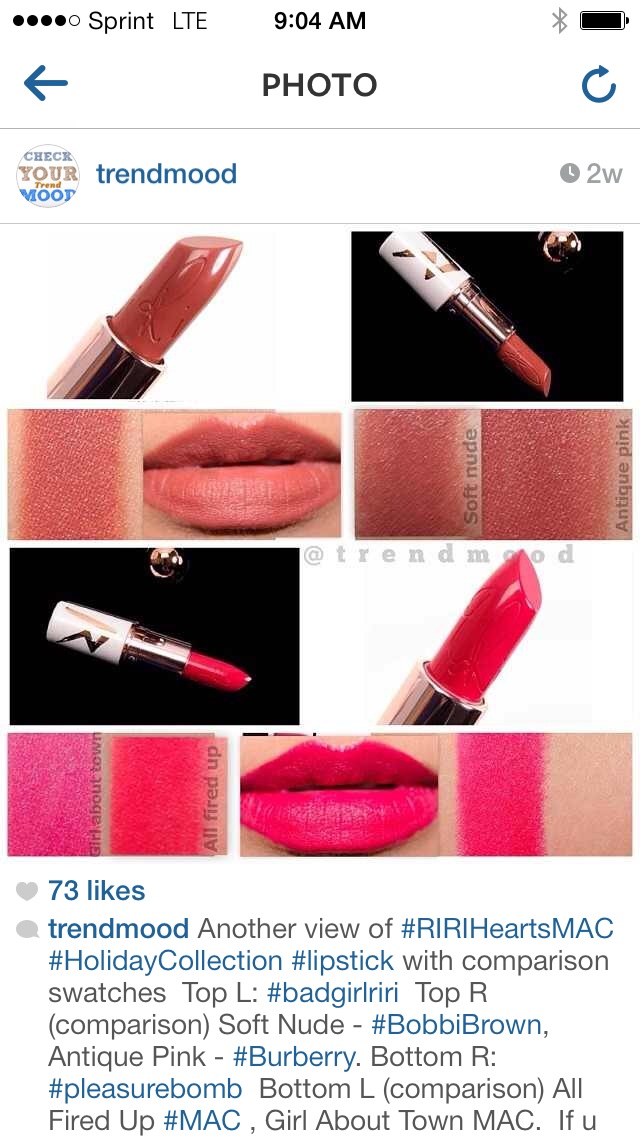Open the lipstick swatch photo
The image size is (640, 1136).
pyautogui.click(x=320, y=545)
